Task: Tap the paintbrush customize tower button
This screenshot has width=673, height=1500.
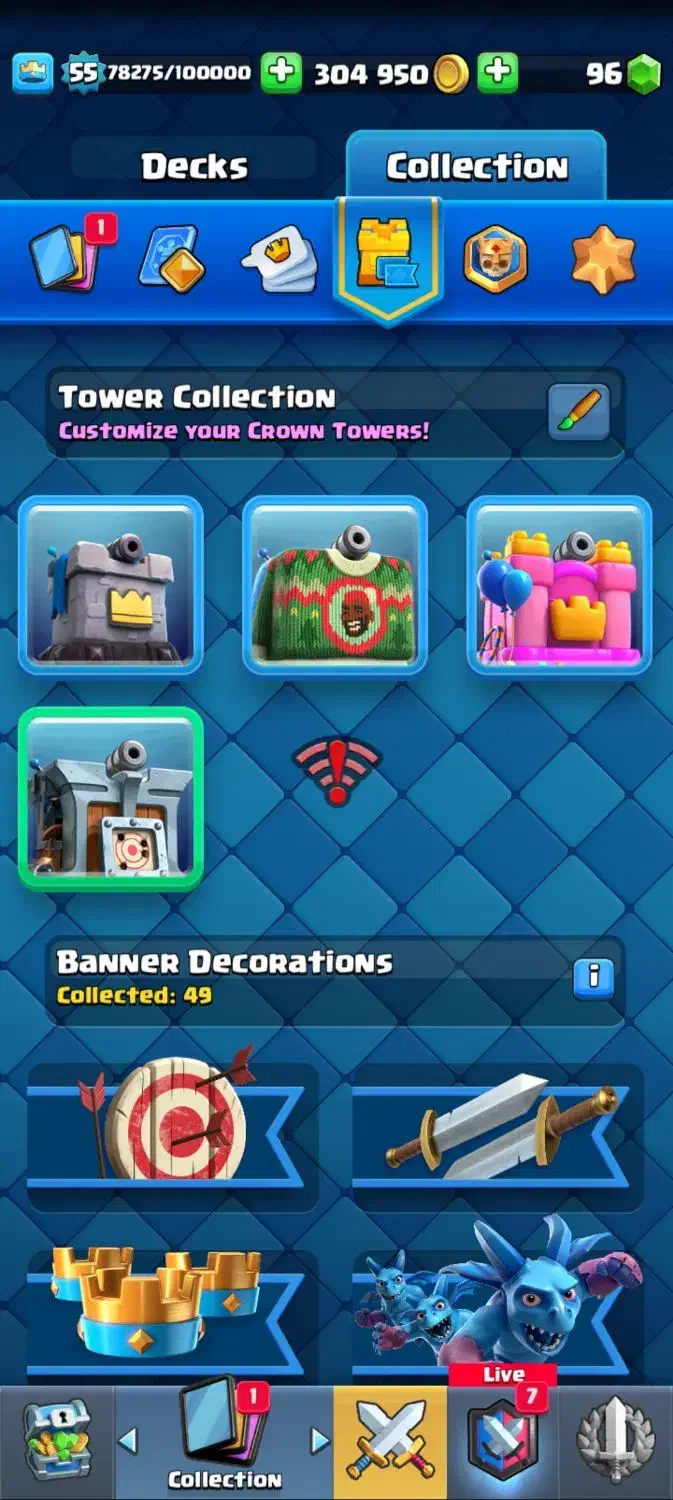Action: [x=579, y=412]
